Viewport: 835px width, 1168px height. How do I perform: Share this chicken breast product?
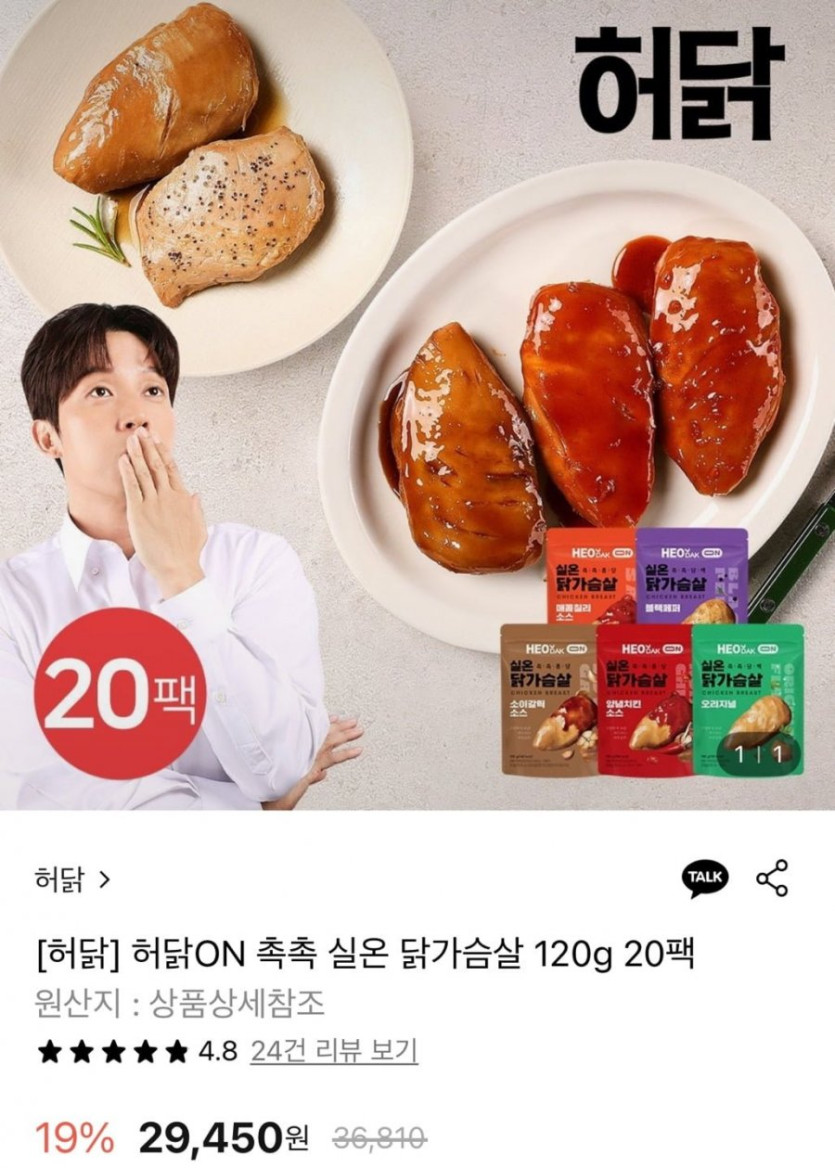tap(772, 878)
